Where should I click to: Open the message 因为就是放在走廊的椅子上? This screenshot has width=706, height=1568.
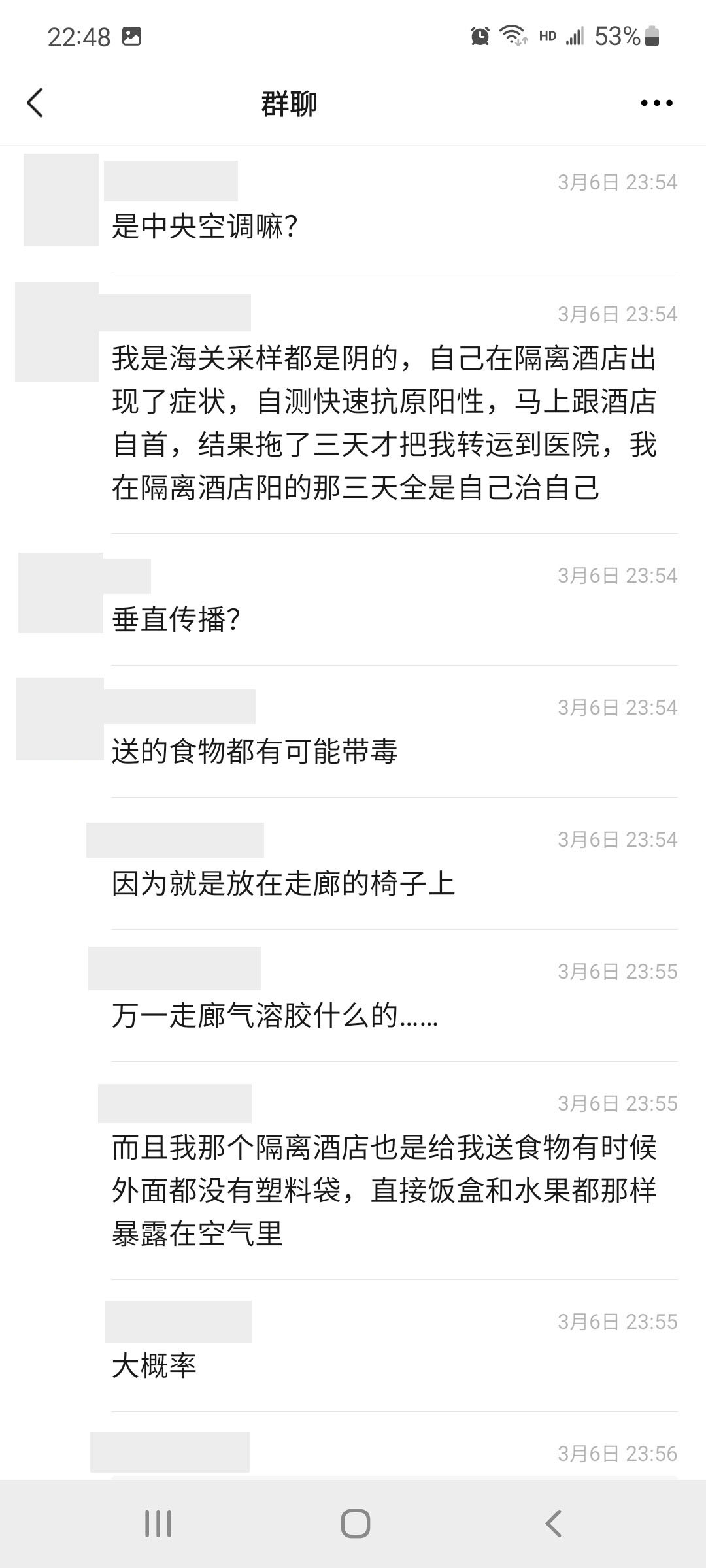point(283,883)
